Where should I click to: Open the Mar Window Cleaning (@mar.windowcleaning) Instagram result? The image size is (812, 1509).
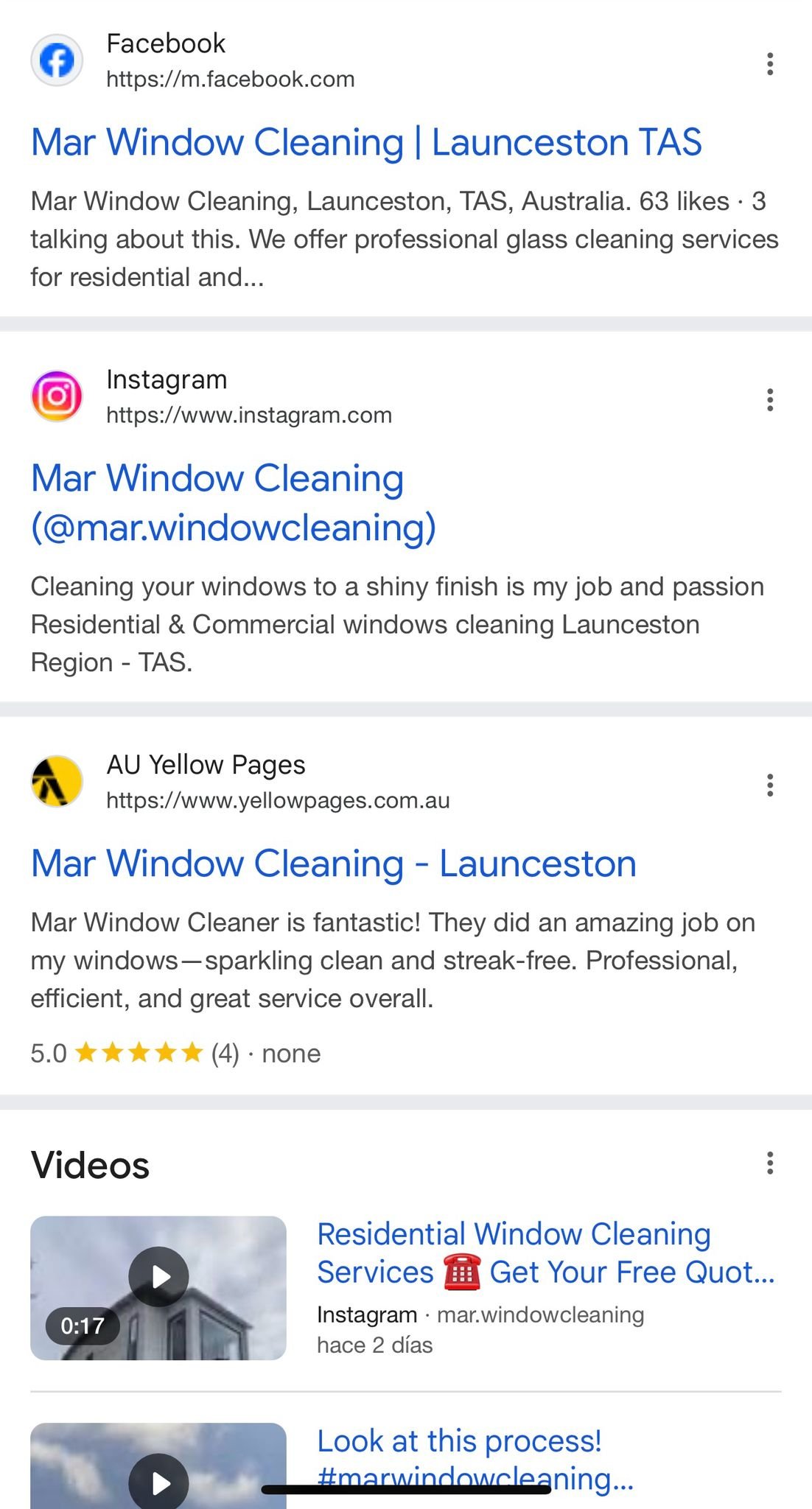[x=234, y=503]
